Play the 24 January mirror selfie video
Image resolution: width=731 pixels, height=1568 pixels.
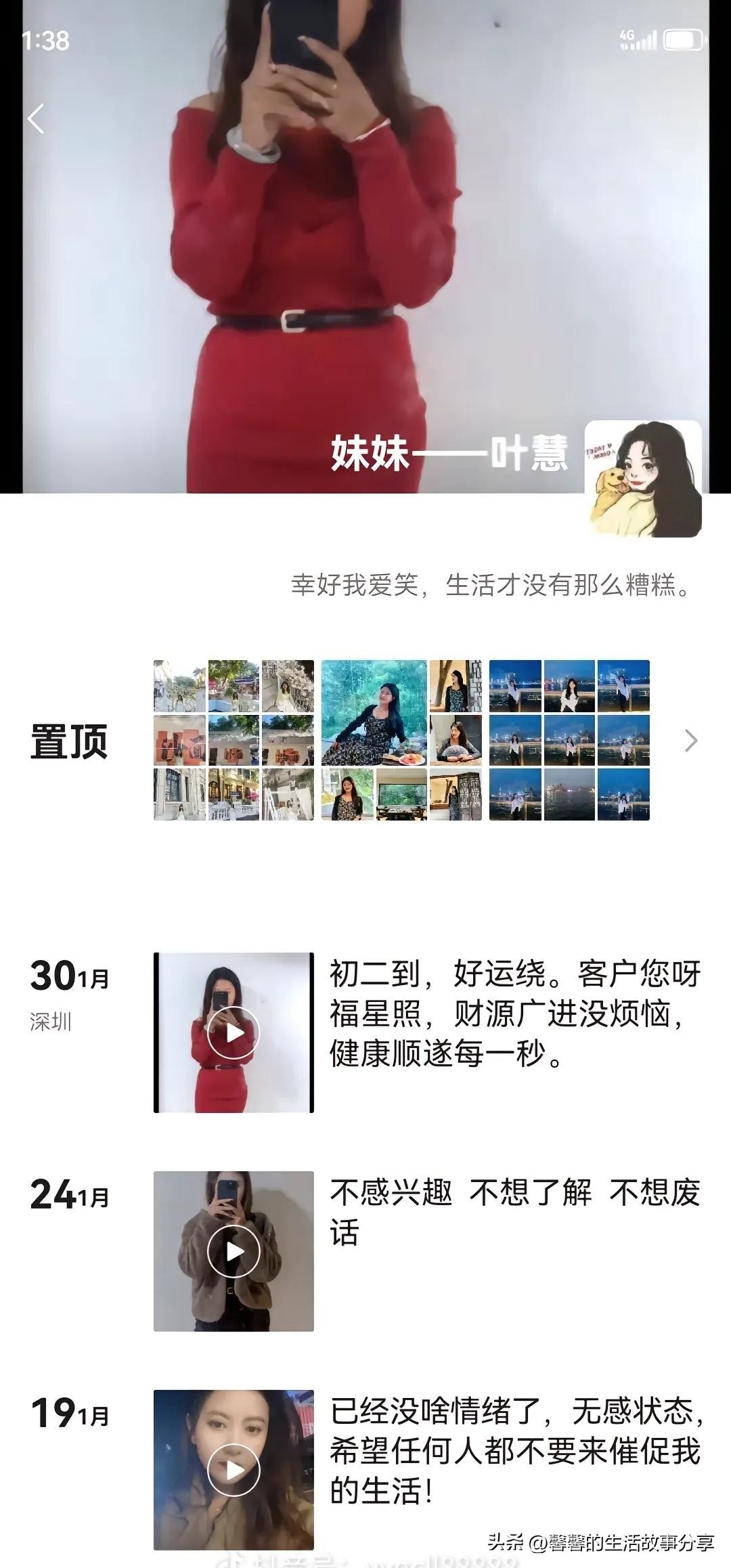(x=234, y=1251)
